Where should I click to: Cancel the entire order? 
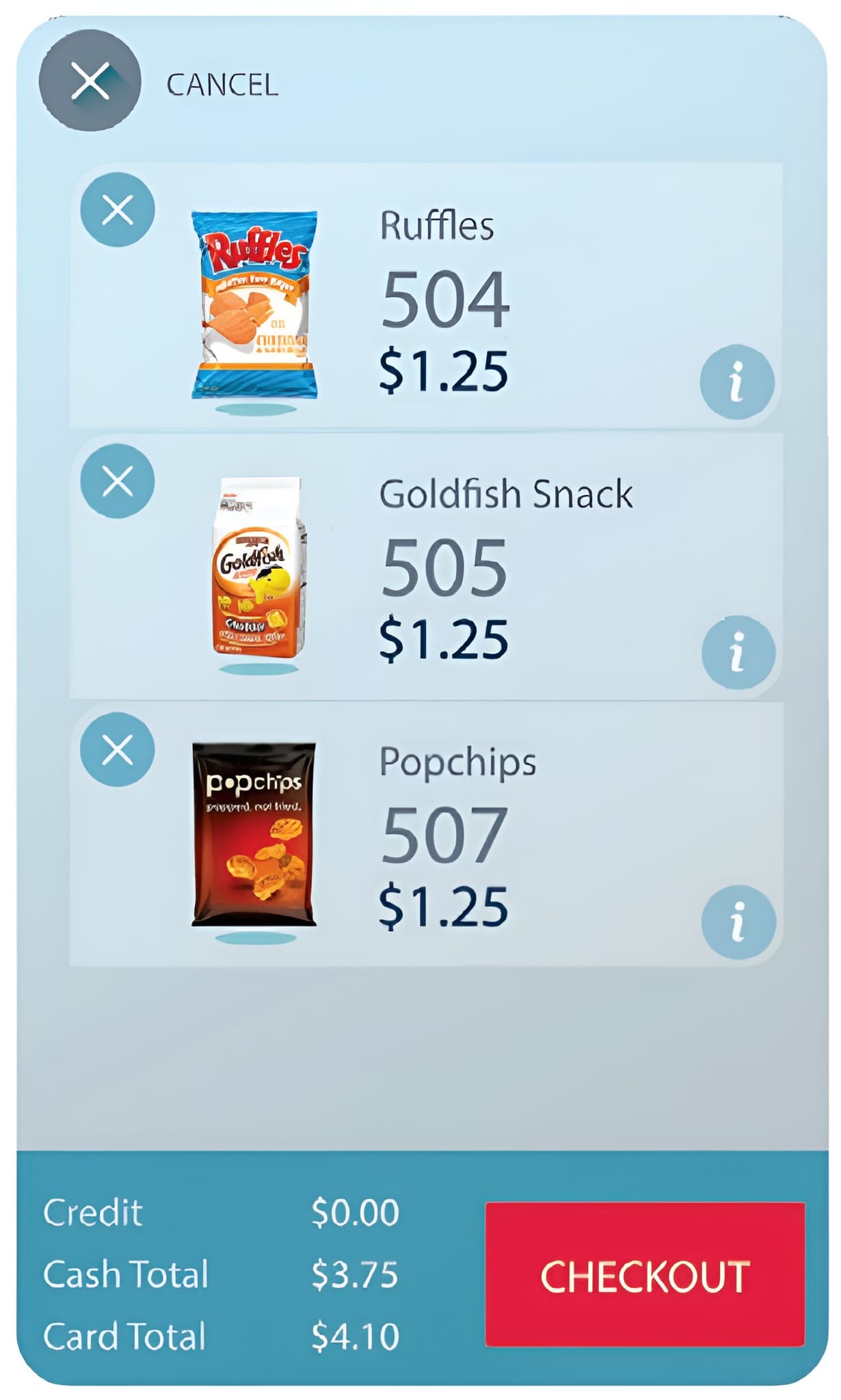(x=90, y=81)
